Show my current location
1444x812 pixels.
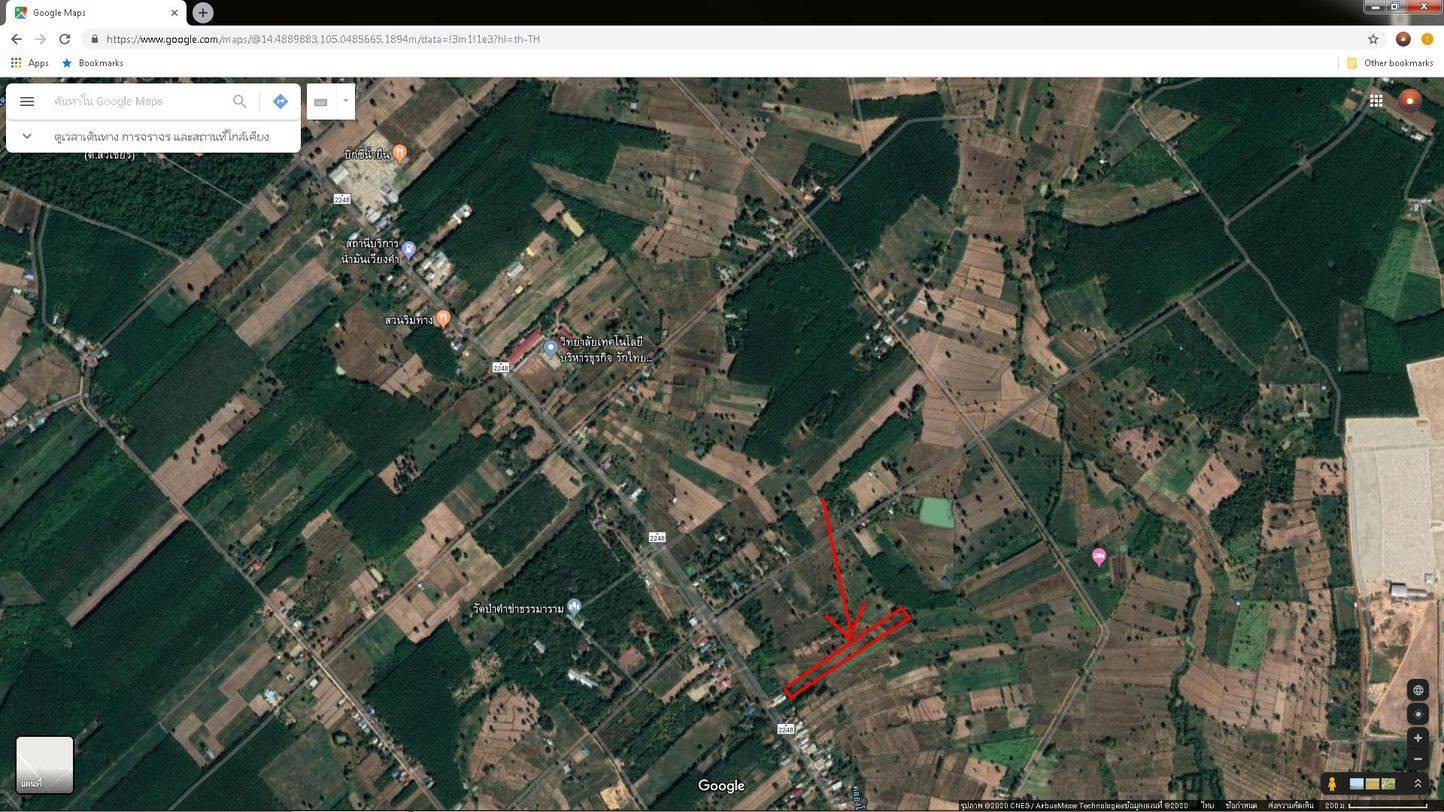(x=1417, y=714)
